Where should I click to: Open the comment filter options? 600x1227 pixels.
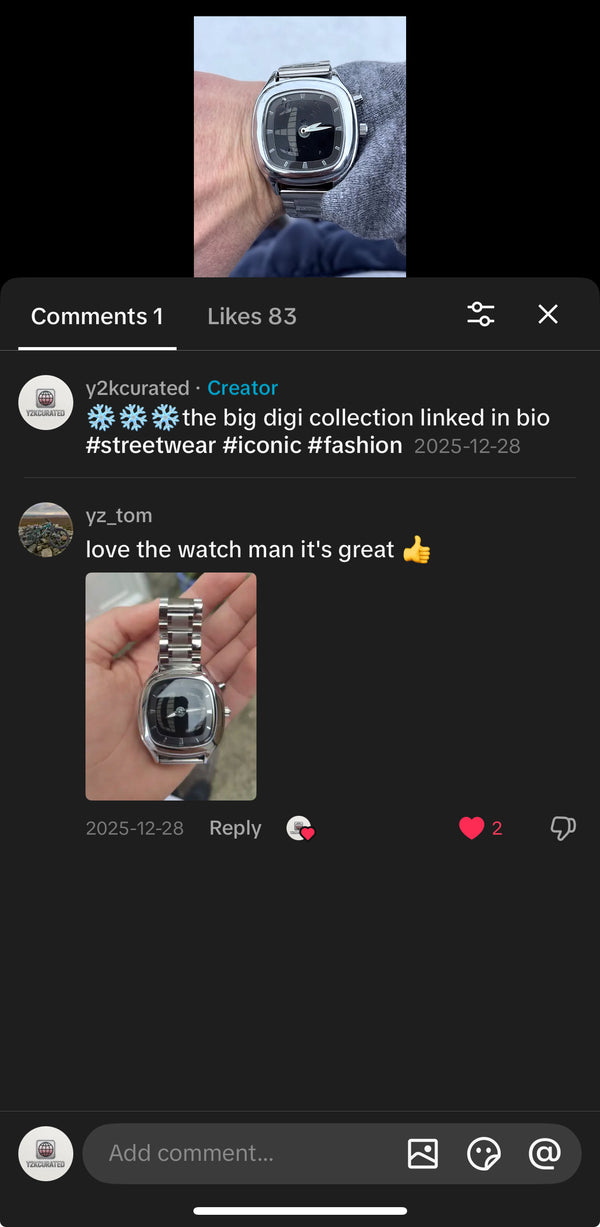pos(481,314)
